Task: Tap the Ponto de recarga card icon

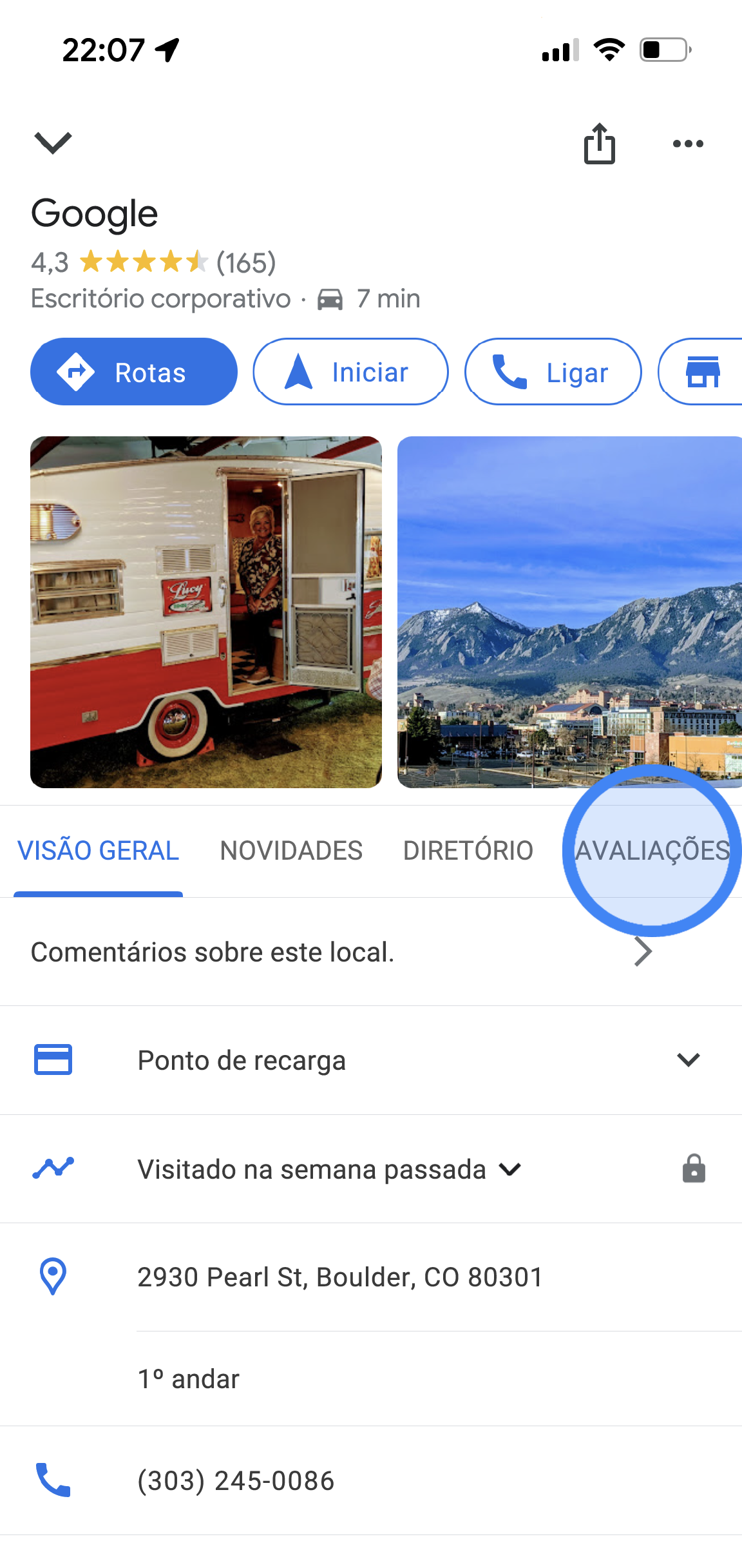Action: [52, 1060]
